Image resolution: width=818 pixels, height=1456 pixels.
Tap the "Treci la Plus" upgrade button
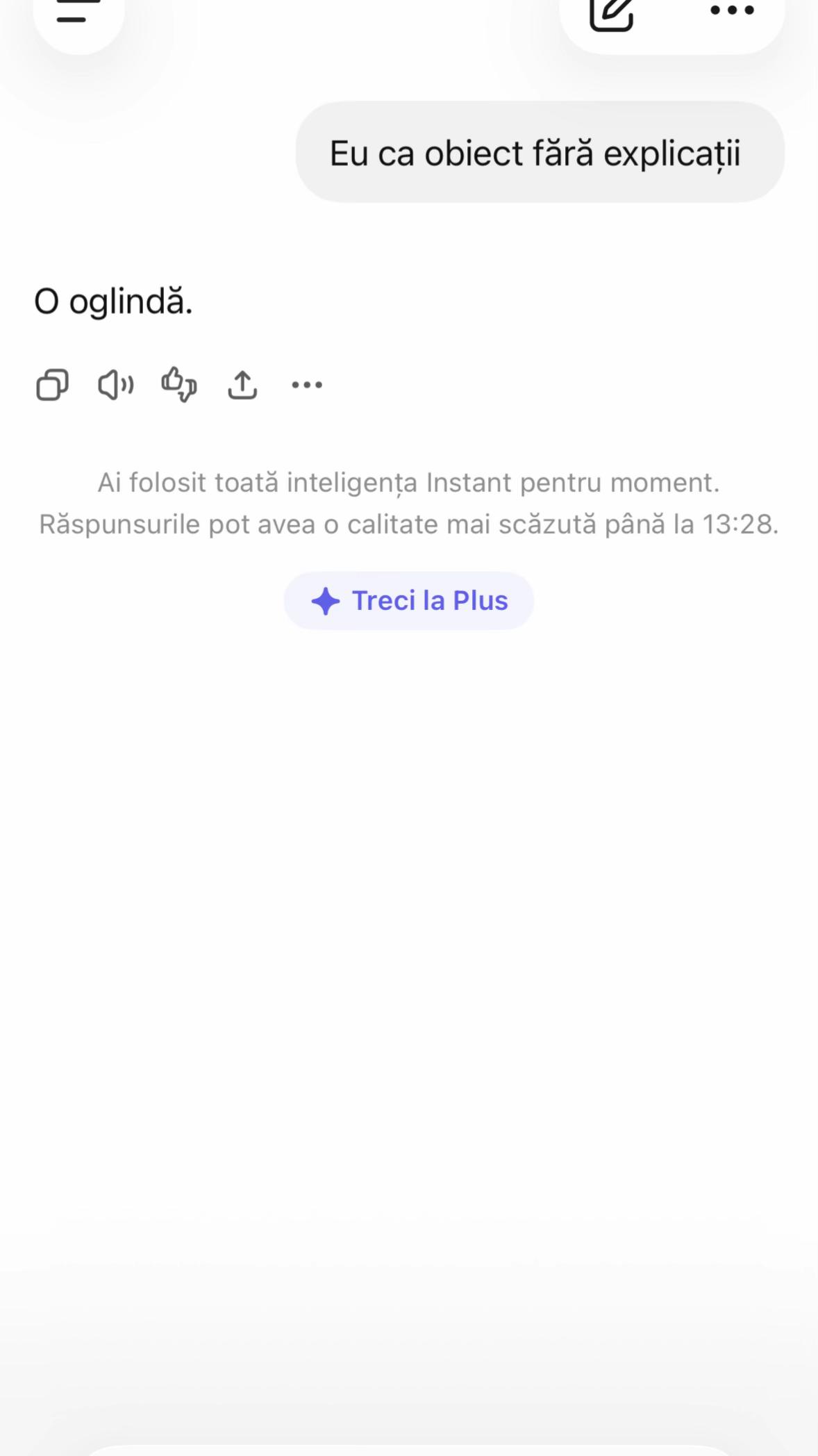[x=409, y=601]
